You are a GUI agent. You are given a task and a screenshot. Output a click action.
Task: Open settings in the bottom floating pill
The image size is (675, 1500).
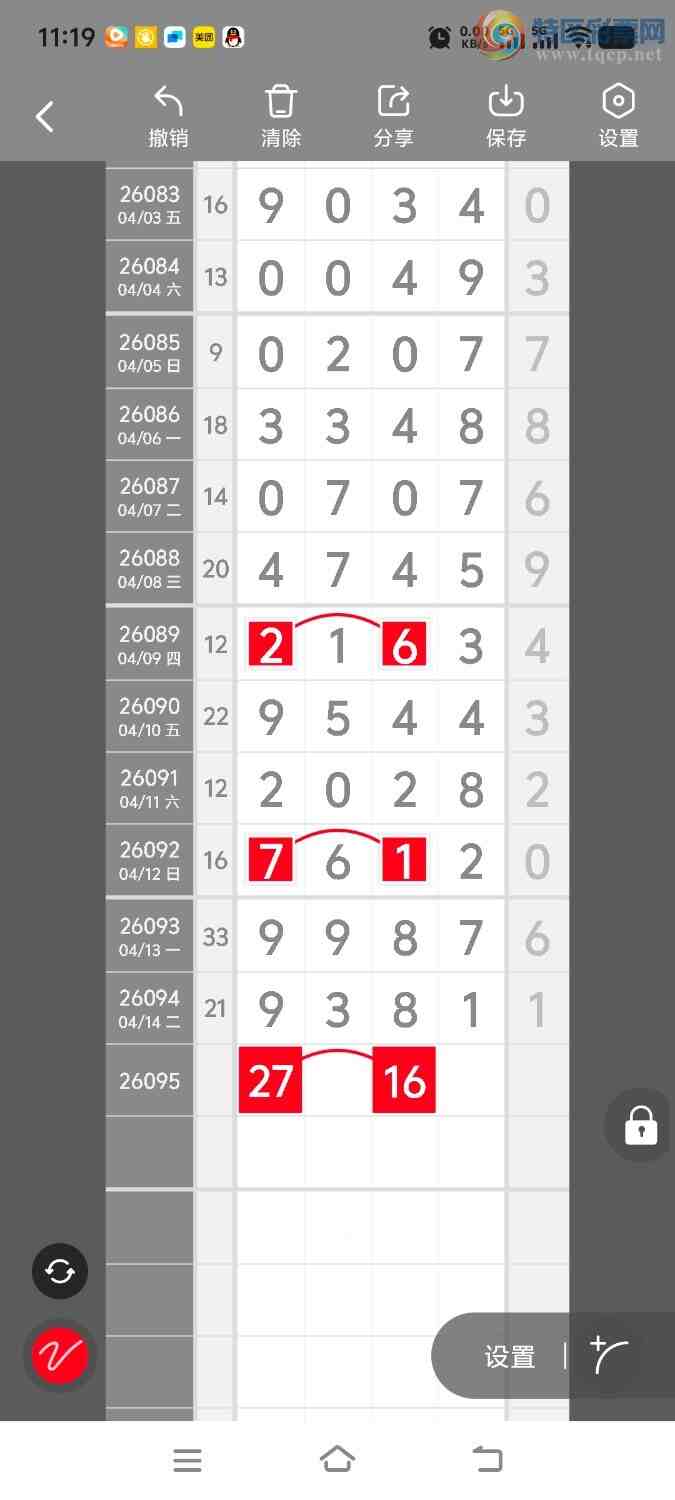click(510, 1357)
